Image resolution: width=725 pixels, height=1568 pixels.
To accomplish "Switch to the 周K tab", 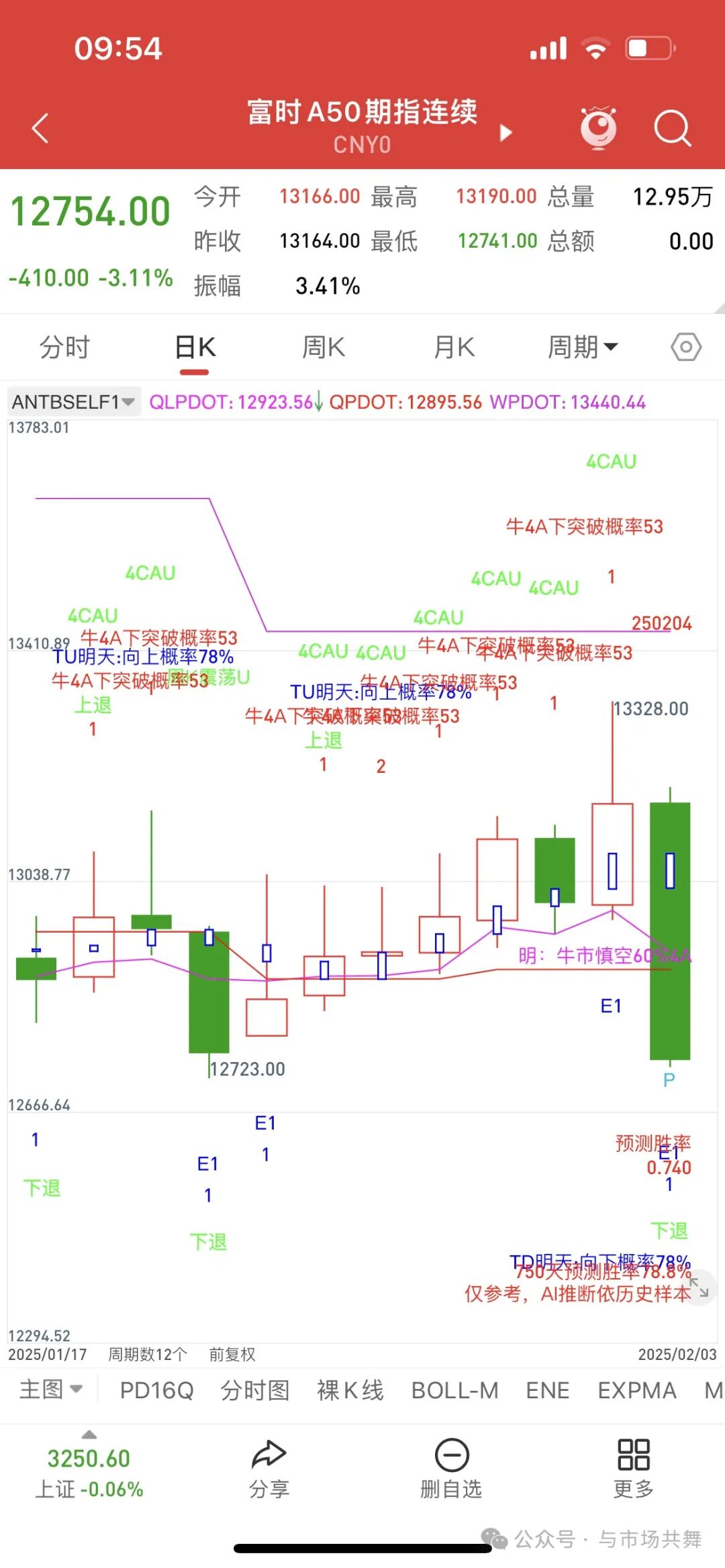I will click(x=324, y=348).
